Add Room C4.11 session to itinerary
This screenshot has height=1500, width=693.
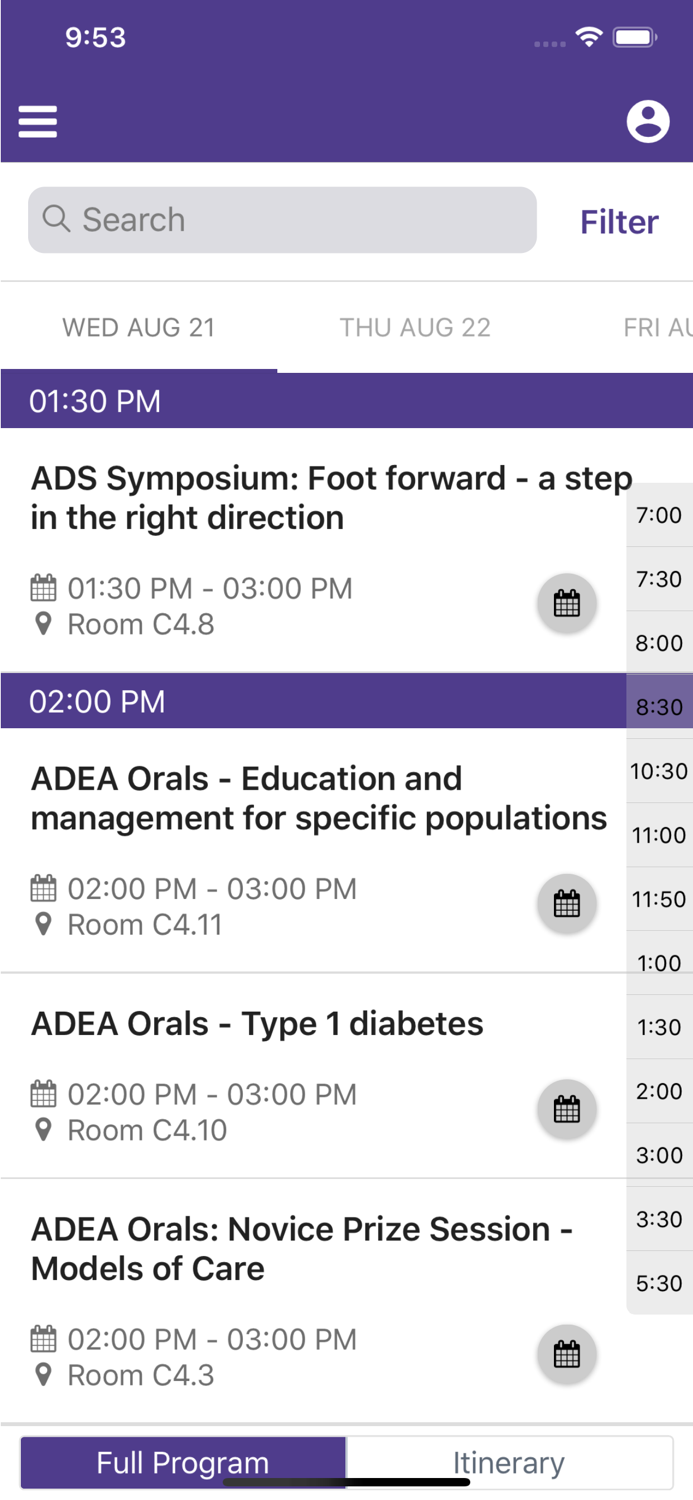point(567,904)
